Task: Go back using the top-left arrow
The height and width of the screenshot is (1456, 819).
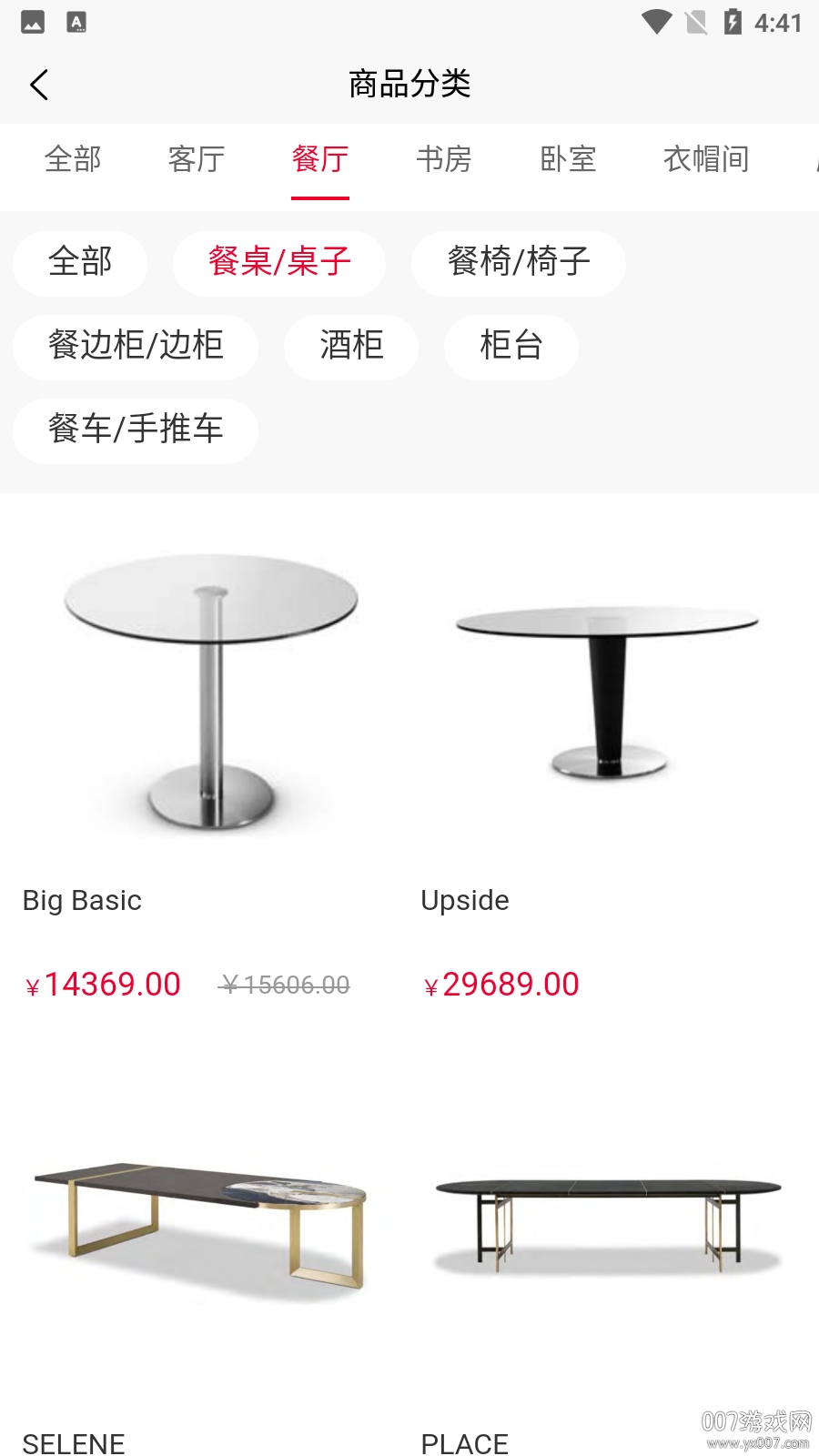Action: 39,86
